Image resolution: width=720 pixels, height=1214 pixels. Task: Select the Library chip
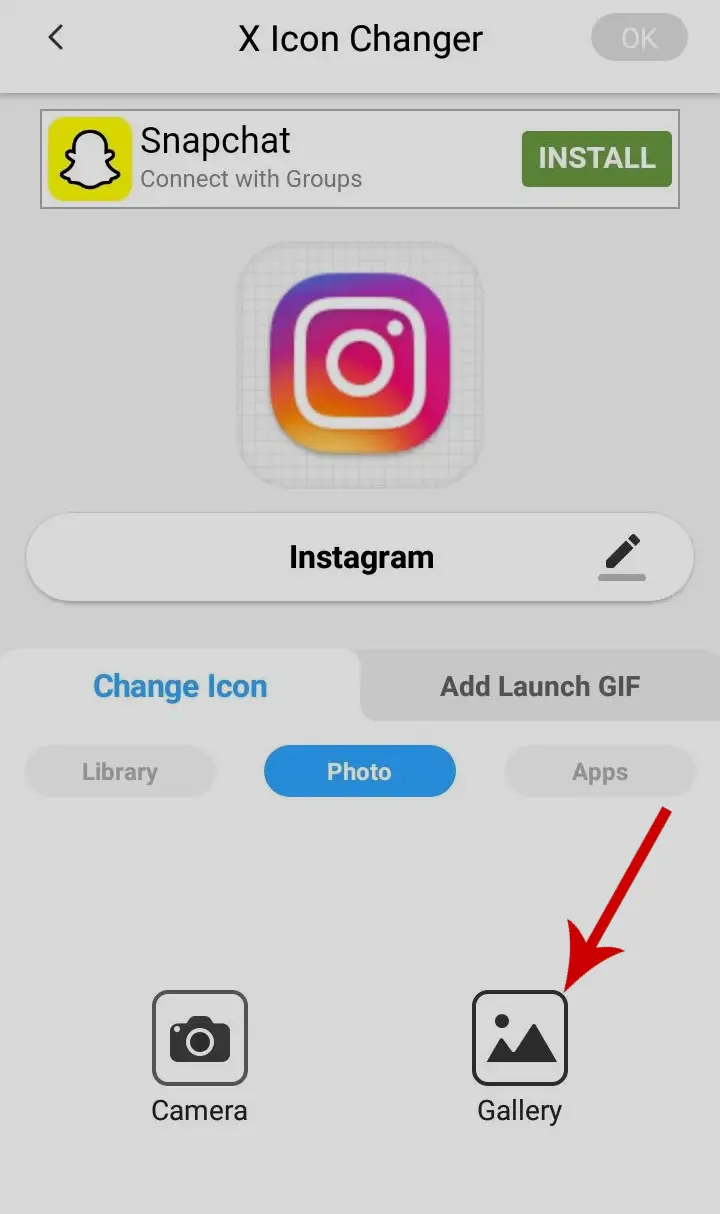120,772
